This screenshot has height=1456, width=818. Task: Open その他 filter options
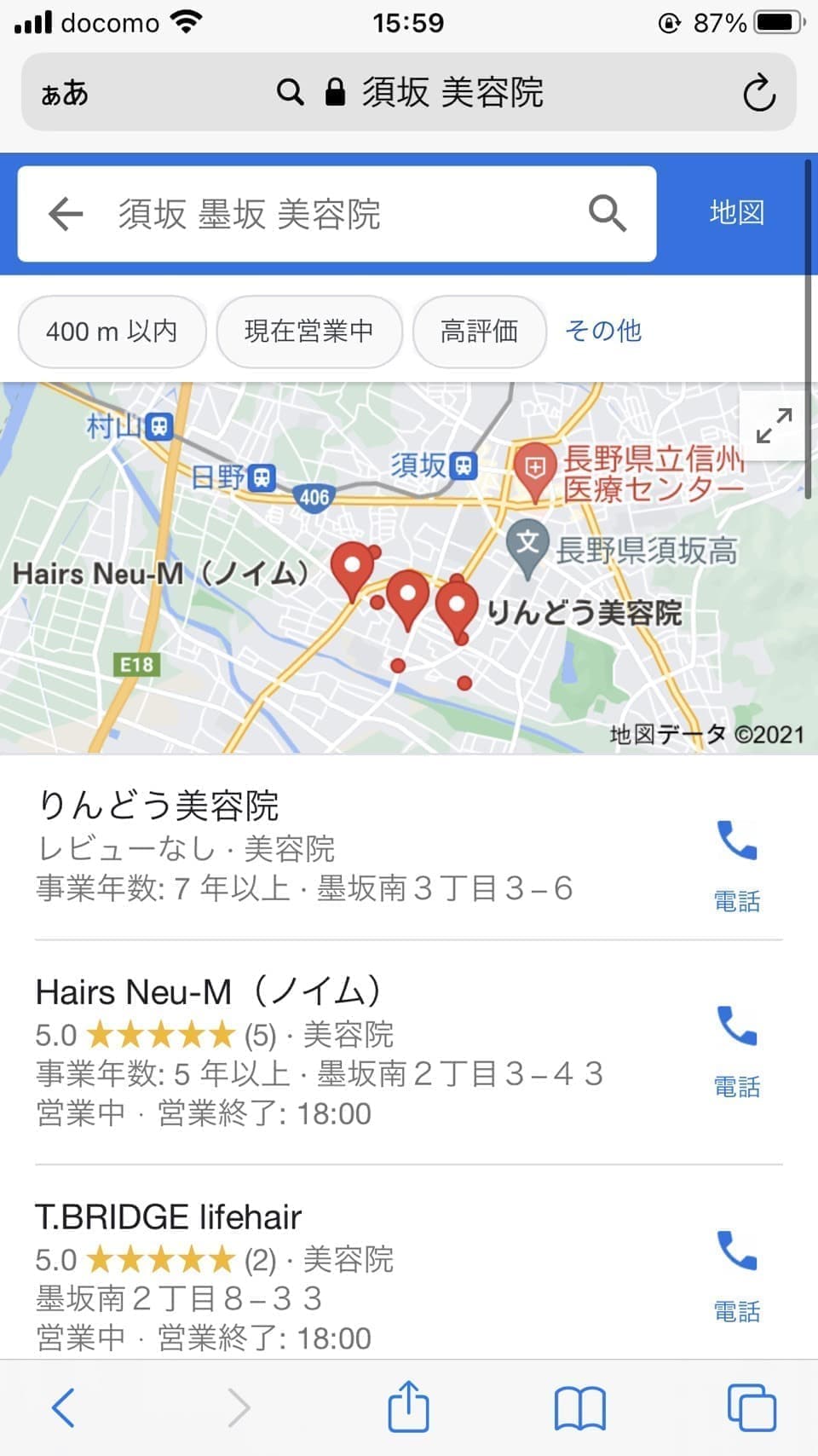603,331
